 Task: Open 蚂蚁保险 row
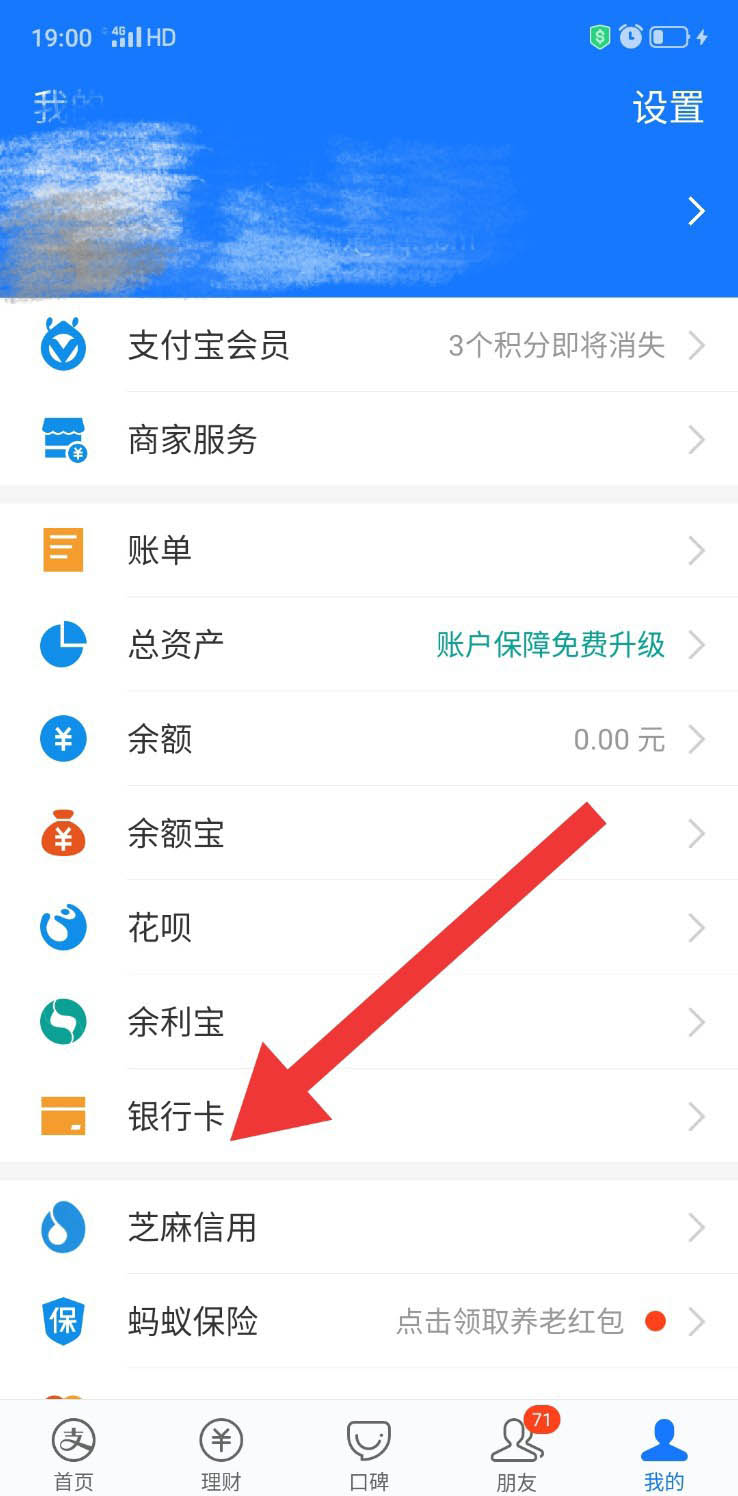(x=369, y=1322)
